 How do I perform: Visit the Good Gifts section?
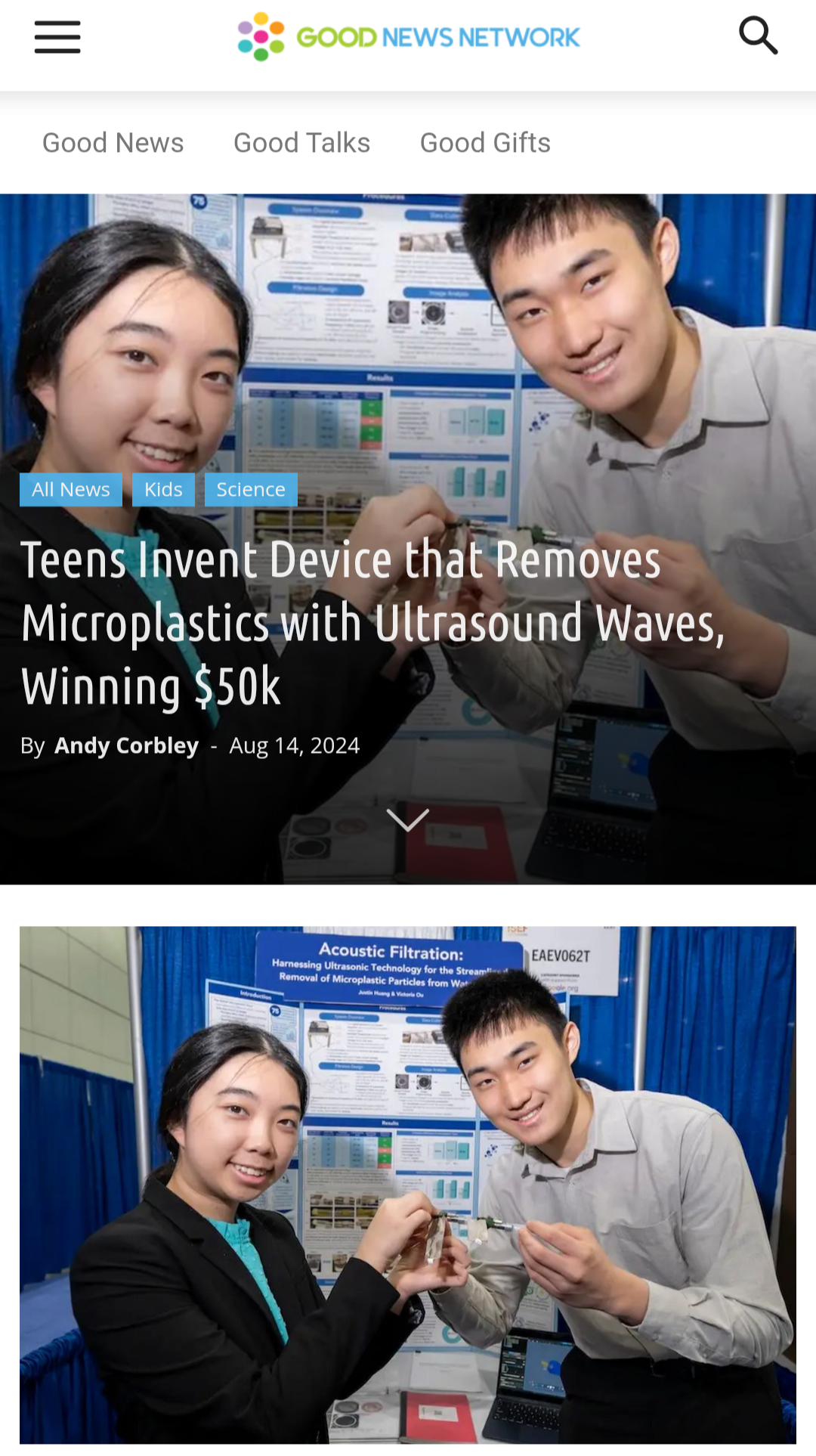[485, 143]
